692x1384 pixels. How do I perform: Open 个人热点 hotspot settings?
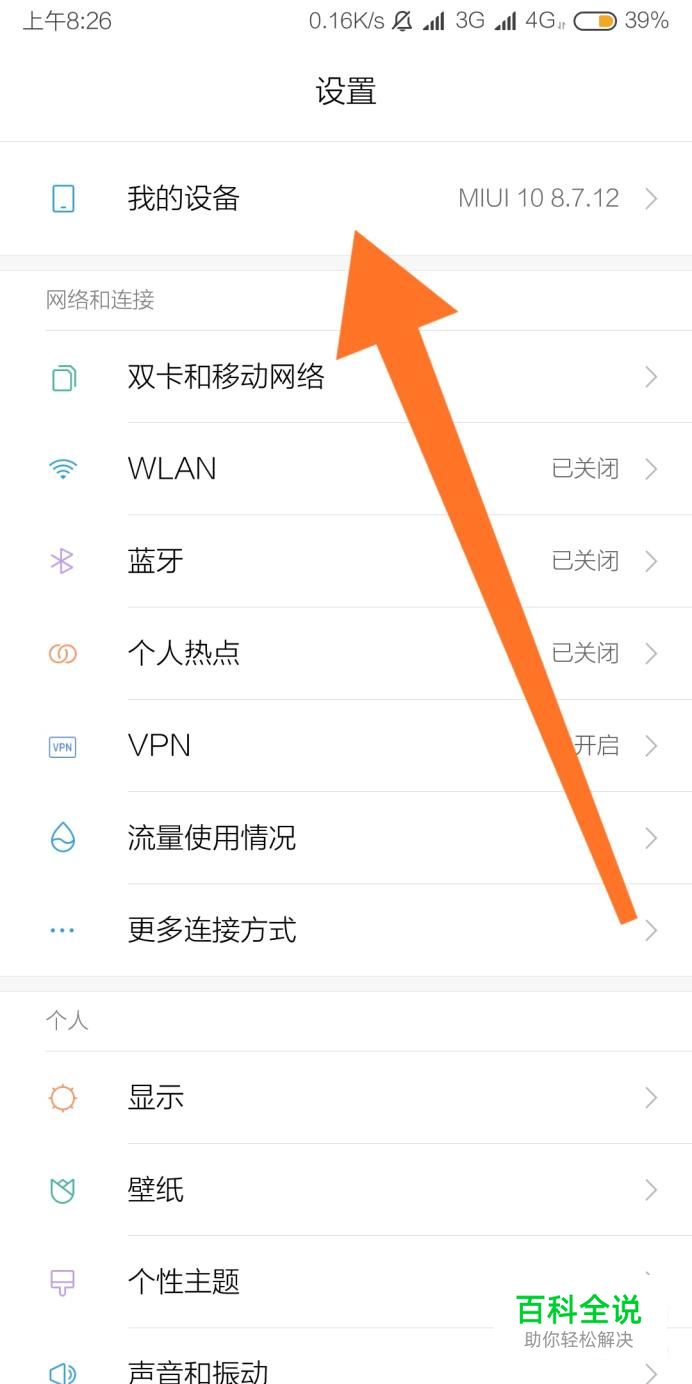(184, 653)
